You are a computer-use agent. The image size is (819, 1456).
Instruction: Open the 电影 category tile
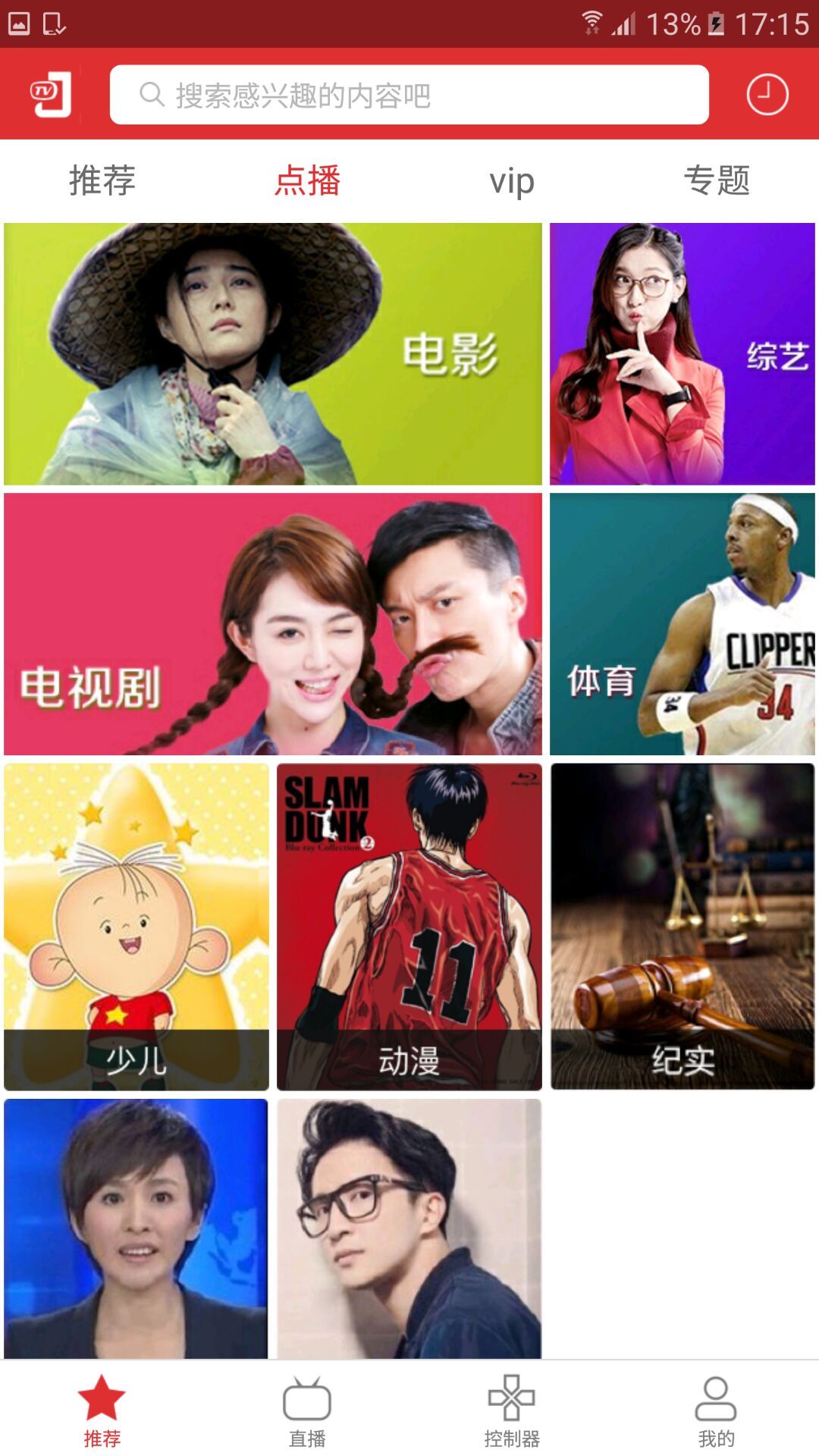[273, 353]
